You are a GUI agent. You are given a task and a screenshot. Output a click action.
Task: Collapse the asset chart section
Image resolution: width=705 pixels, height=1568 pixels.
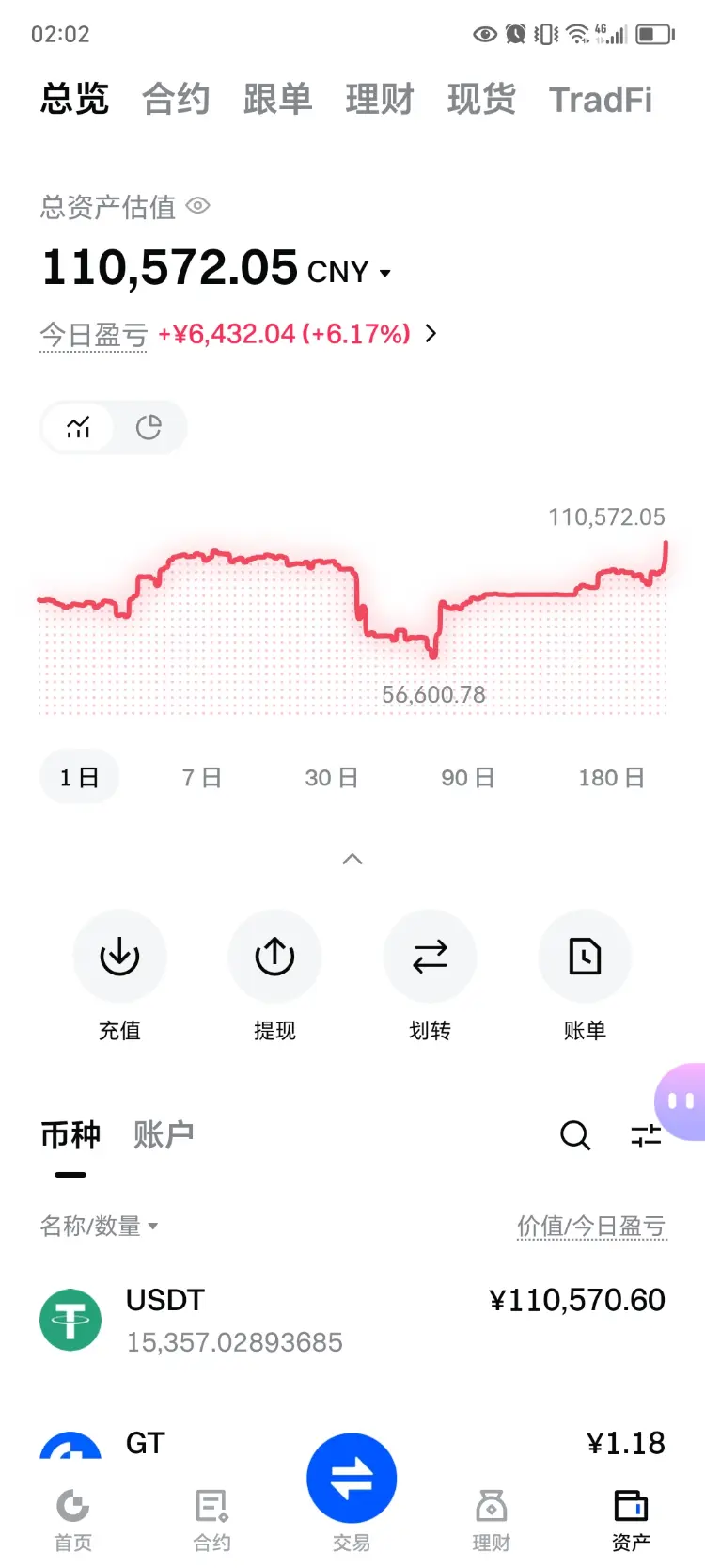click(x=352, y=859)
